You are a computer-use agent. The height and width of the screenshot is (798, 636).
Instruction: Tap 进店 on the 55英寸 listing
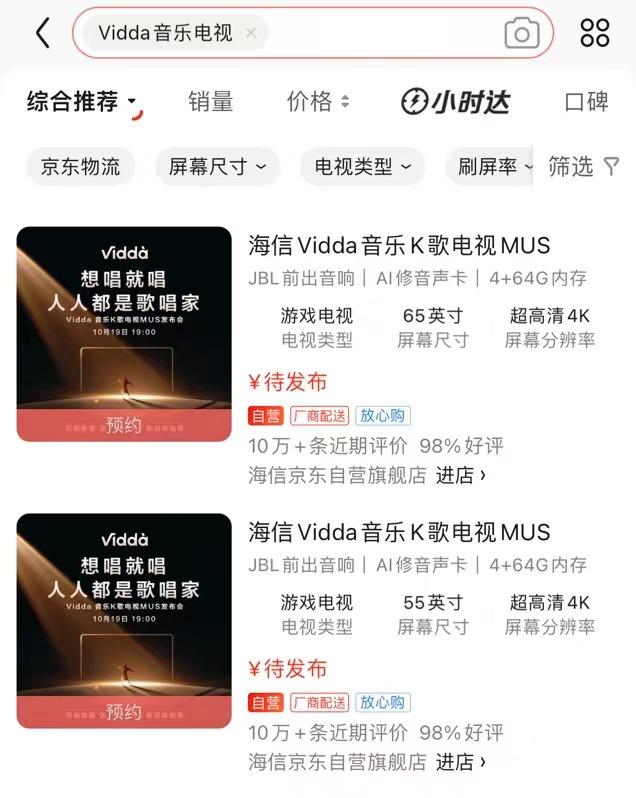[x=461, y=762]
